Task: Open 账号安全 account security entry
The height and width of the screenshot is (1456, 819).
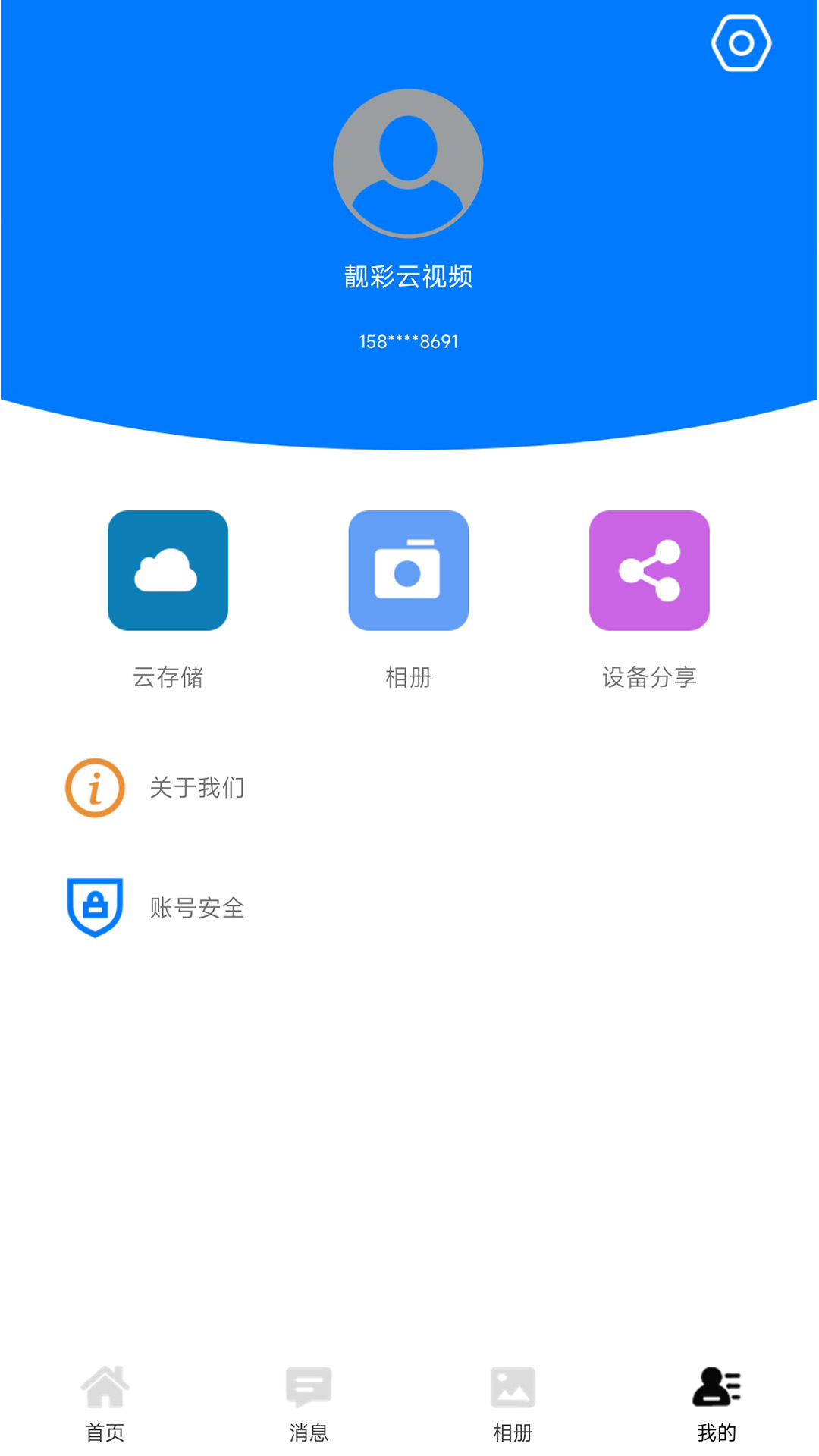Action: pyautogui.click(x=197, y=908)
